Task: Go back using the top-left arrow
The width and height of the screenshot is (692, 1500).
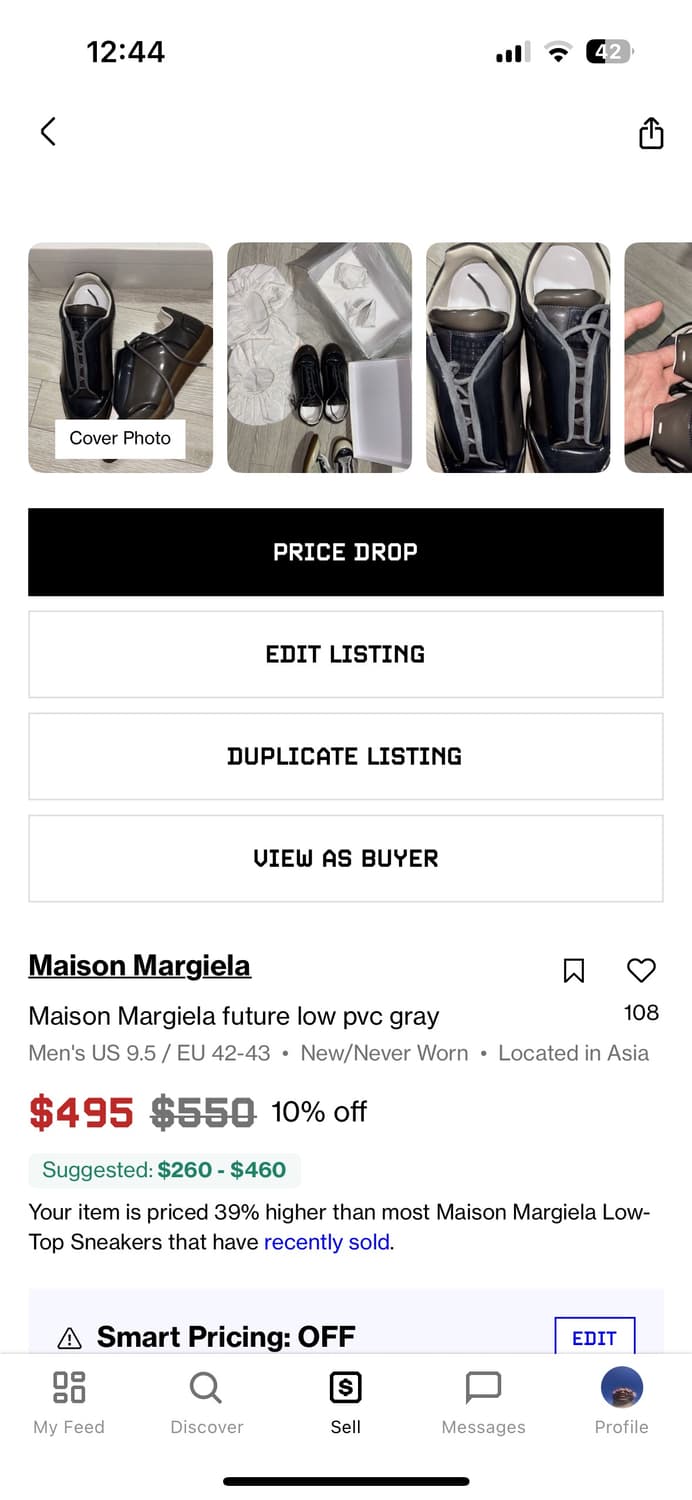Action: point(48,131)
